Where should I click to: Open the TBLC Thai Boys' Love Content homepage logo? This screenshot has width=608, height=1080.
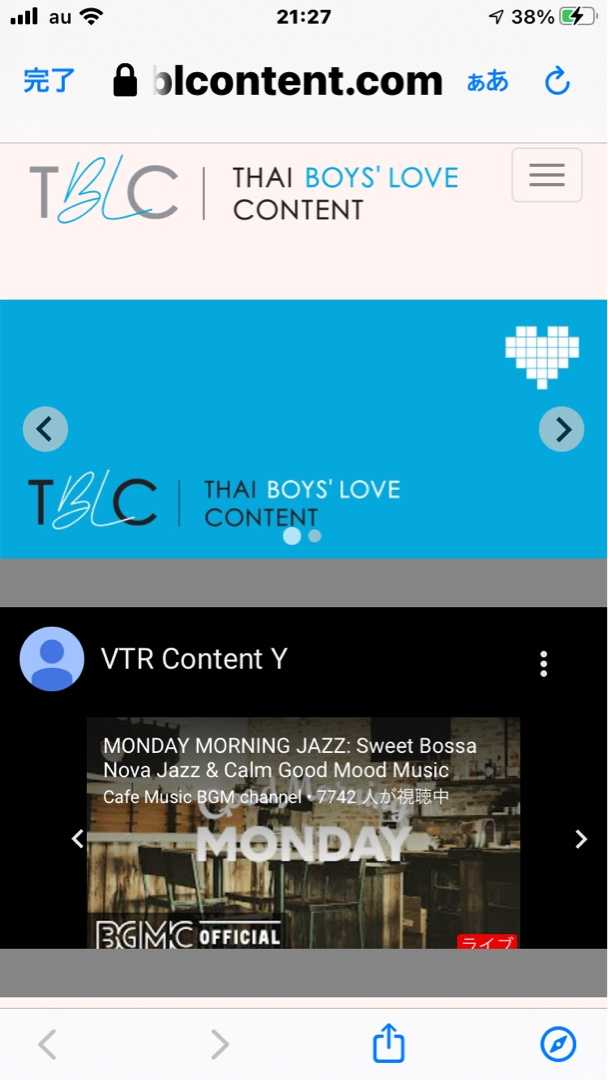[244, 191]
